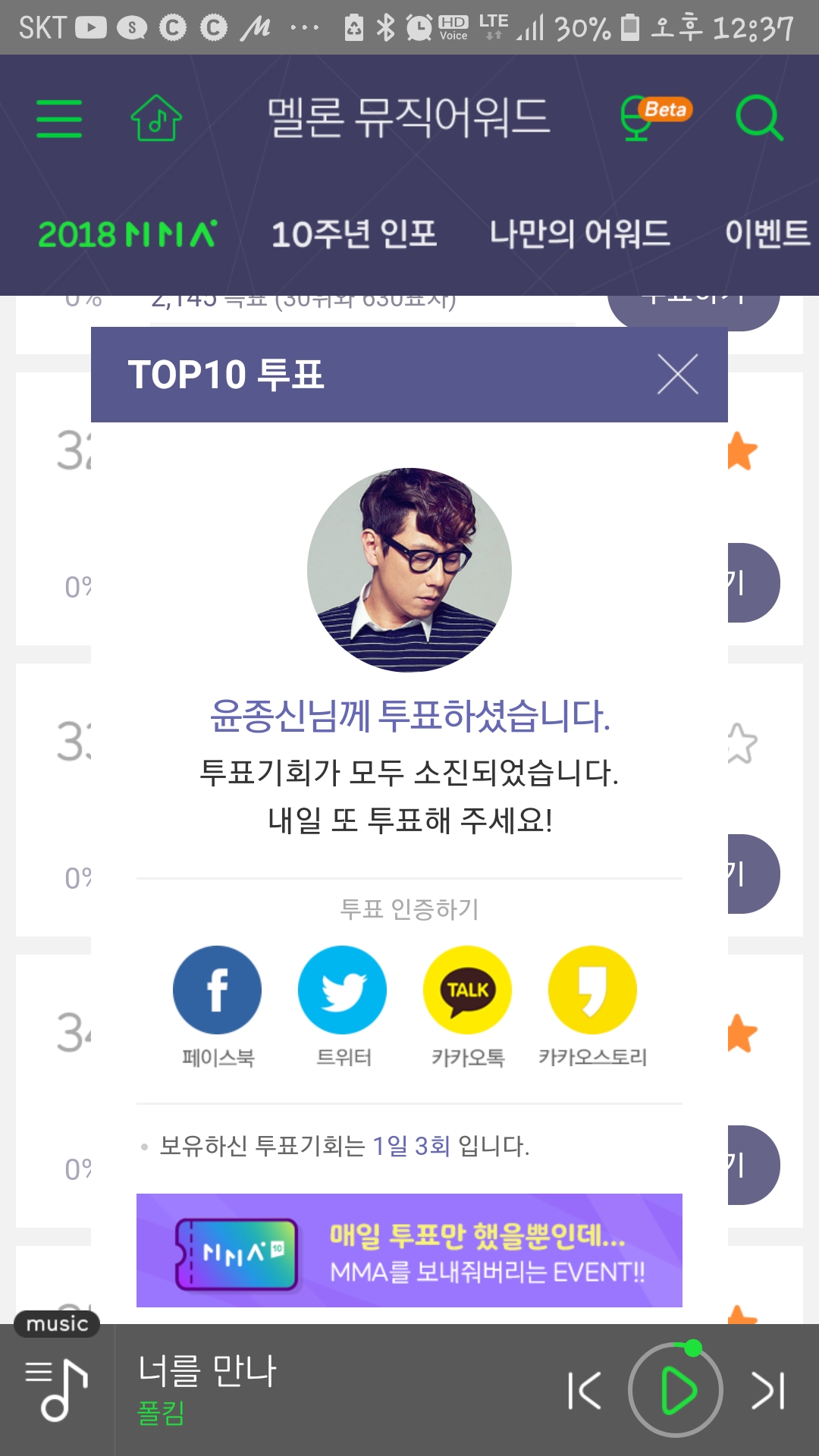The image size is (819, 1456).
Task: Switch to 이벤트 tab
Action: pos(766,234)
